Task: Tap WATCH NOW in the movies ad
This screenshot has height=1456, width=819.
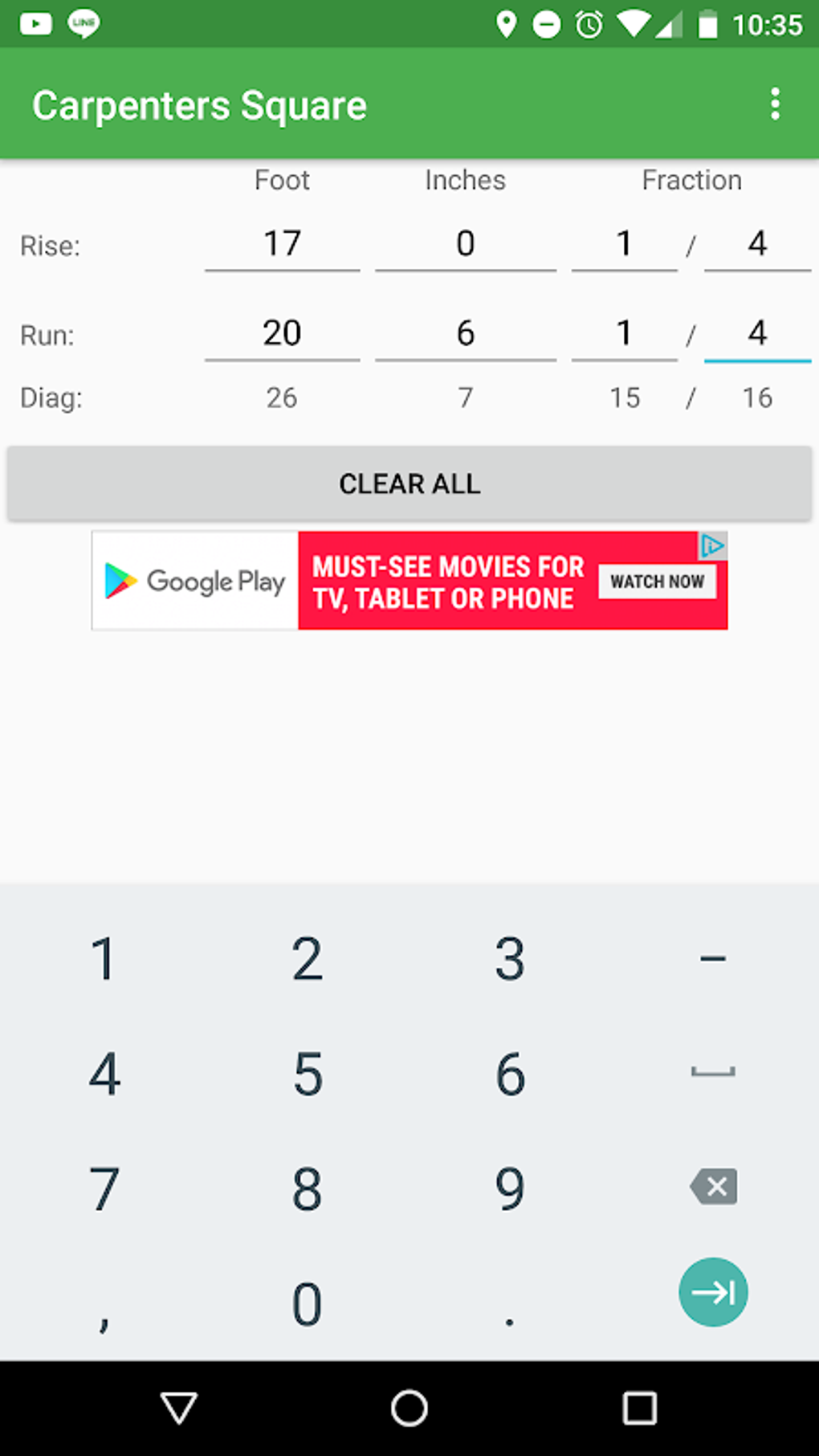Action: tap(658, 581)
